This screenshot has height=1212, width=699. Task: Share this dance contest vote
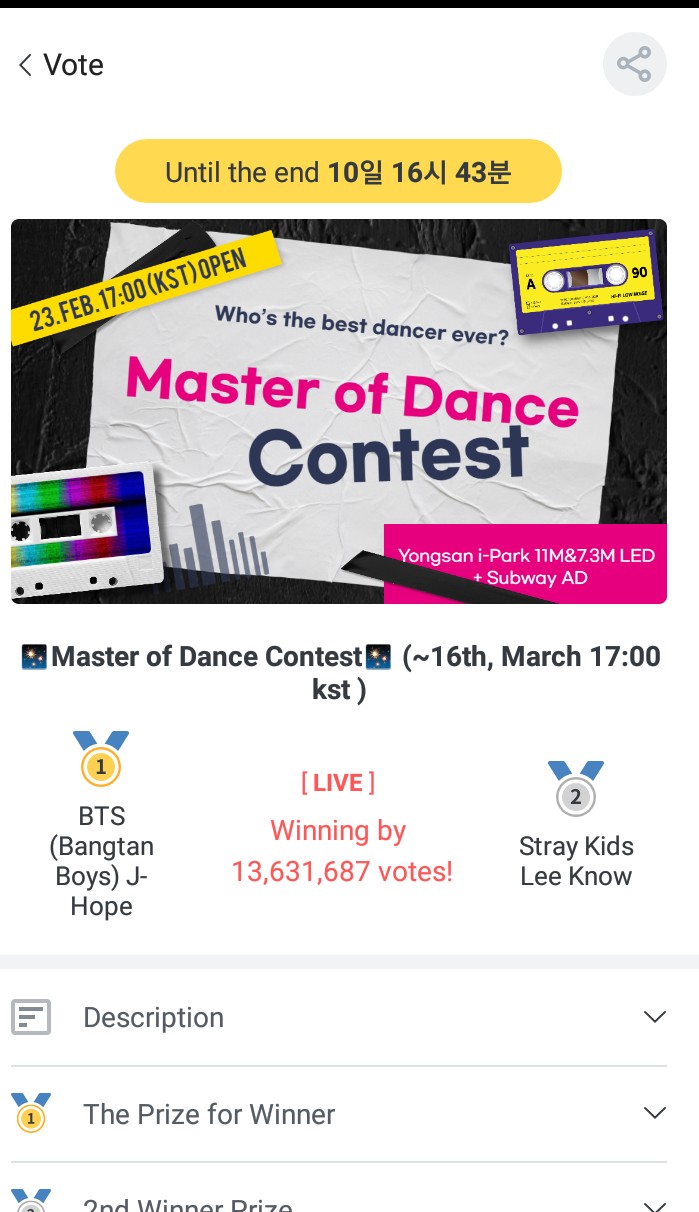(x=634, y=66)
